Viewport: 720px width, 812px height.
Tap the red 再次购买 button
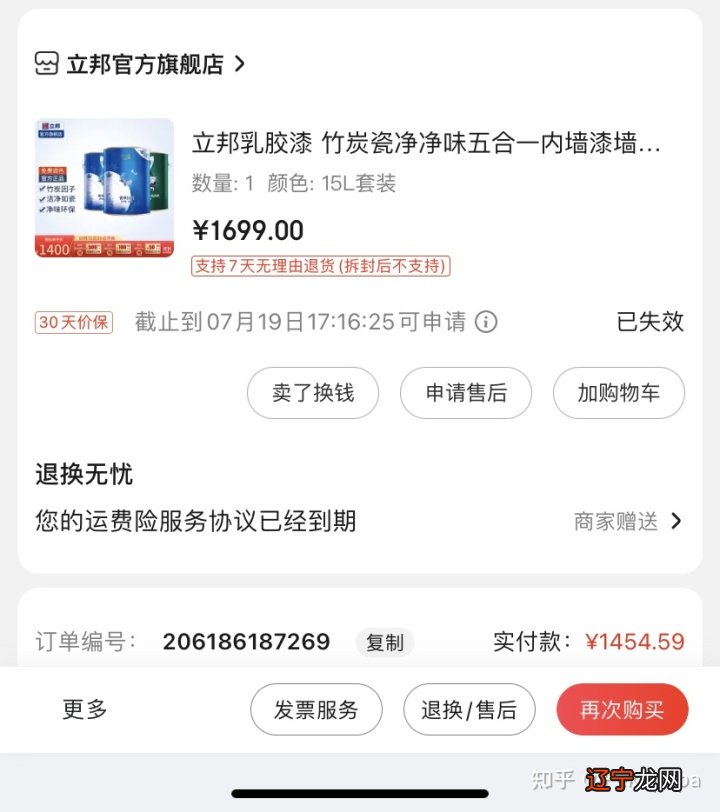622,710
